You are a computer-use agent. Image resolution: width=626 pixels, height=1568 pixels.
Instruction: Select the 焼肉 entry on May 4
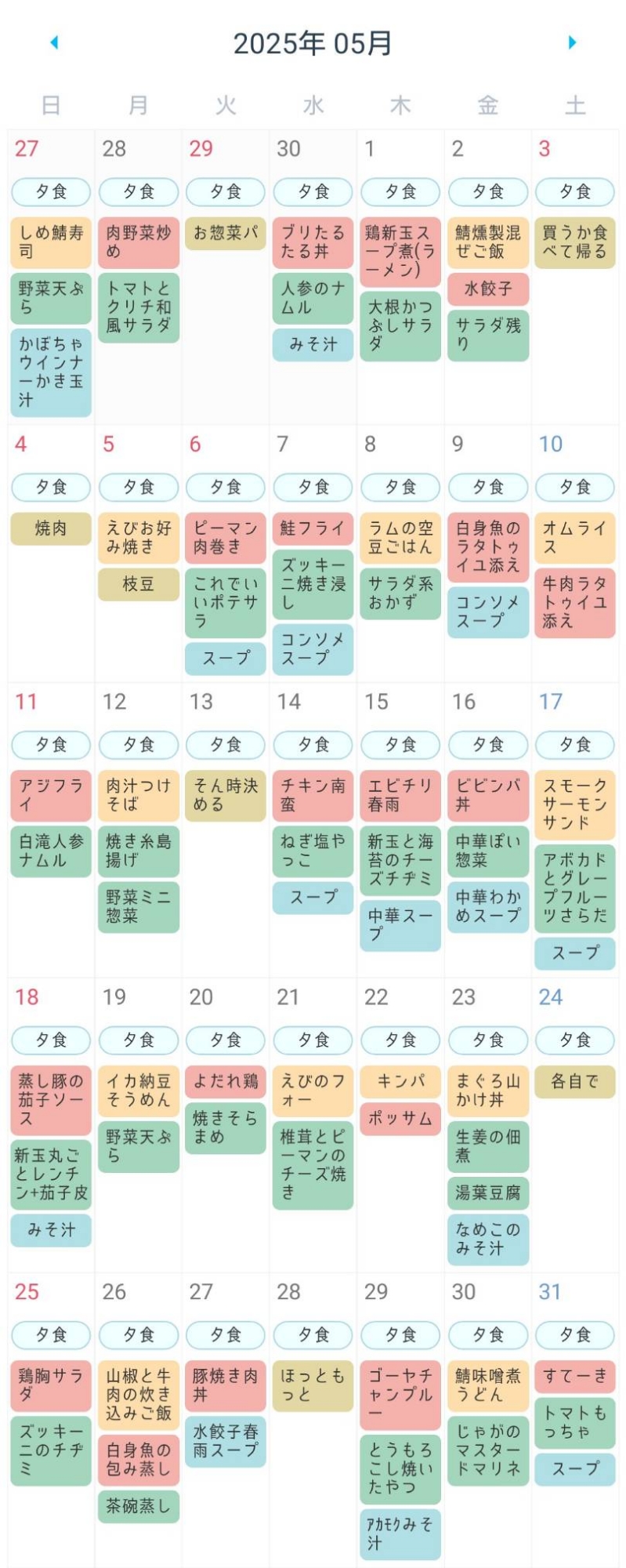(x=51, y=529)
